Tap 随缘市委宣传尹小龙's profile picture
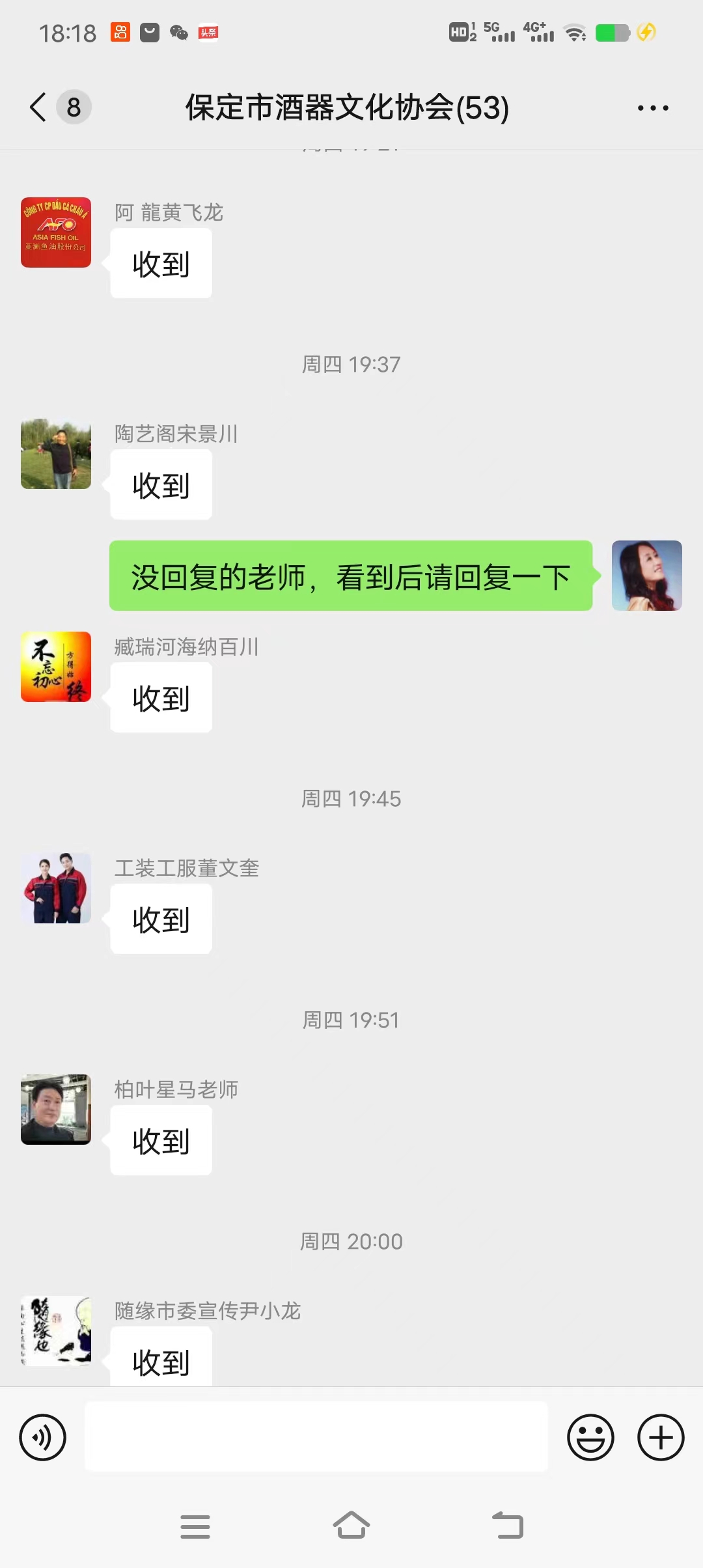The image size is (703, 1568). tap(56, 1331)
